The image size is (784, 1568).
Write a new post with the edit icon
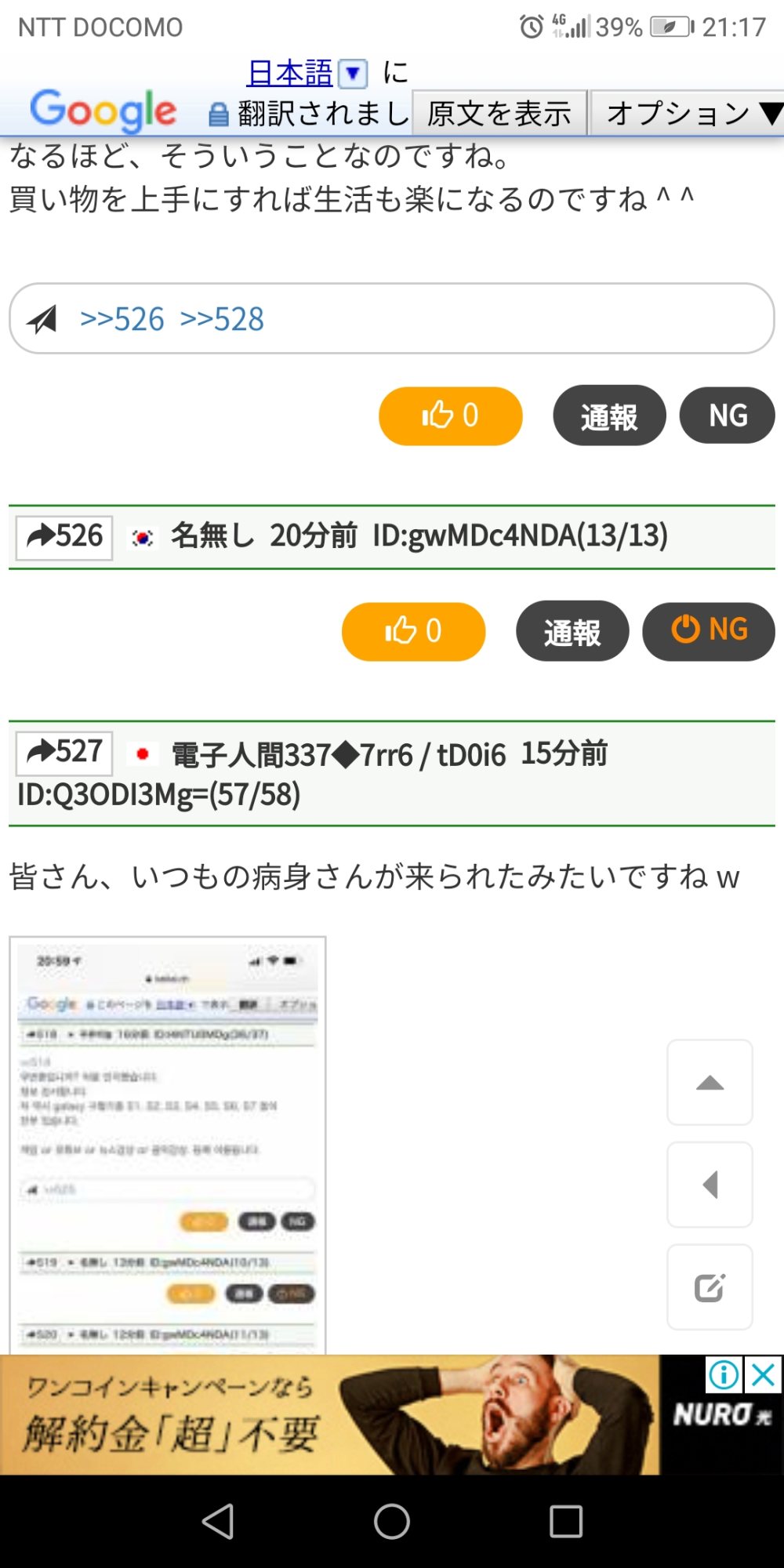tap(710, 1287)
